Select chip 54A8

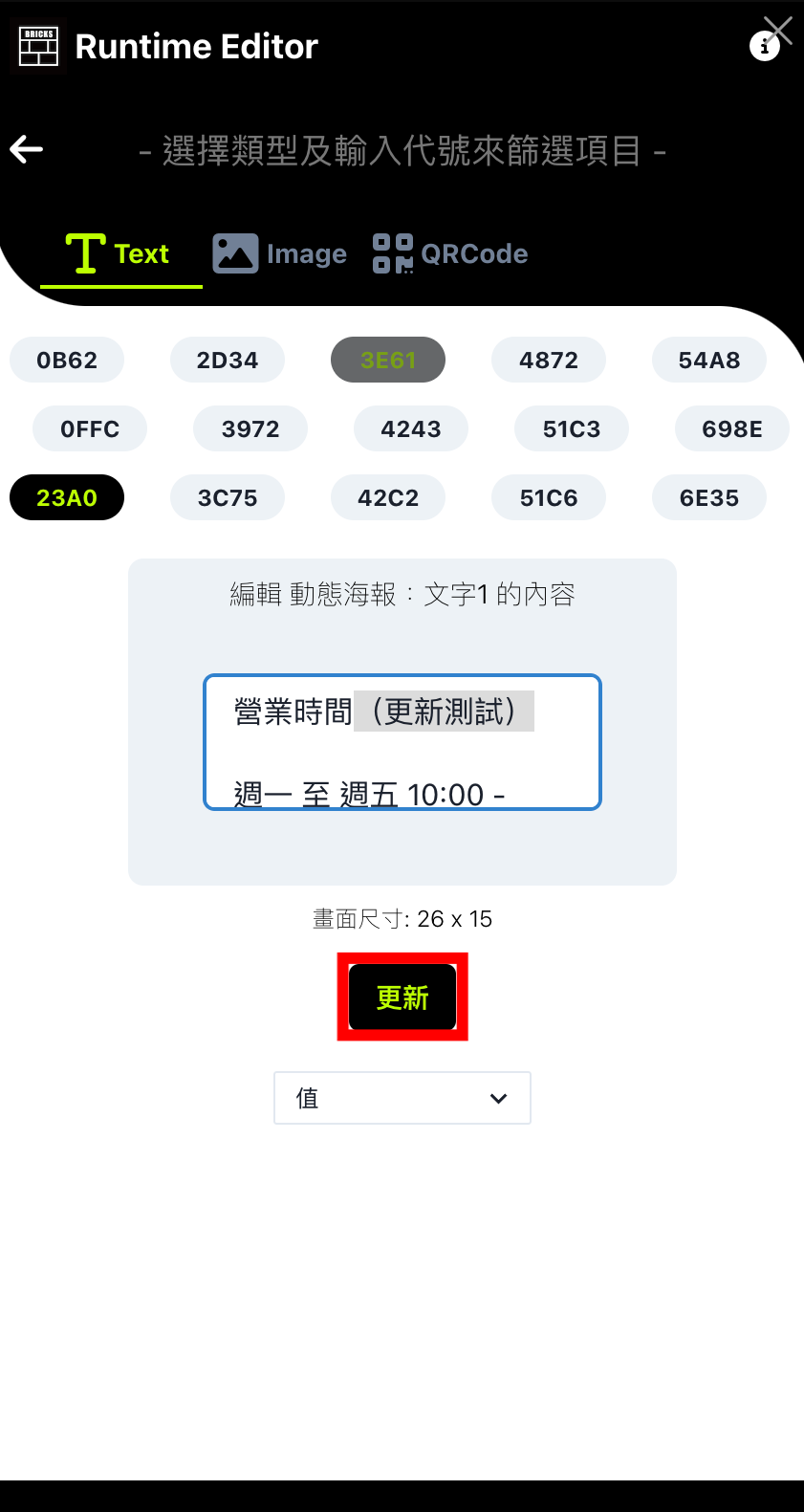pos(709,361)
